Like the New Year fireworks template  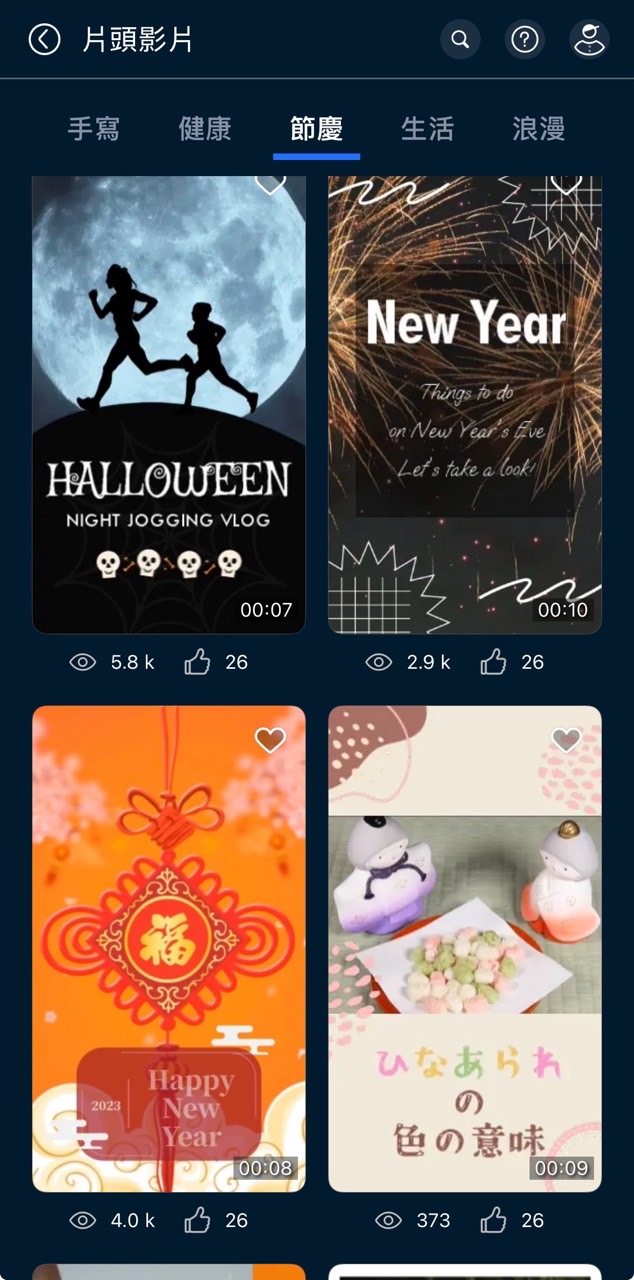(x=494, y=662)
